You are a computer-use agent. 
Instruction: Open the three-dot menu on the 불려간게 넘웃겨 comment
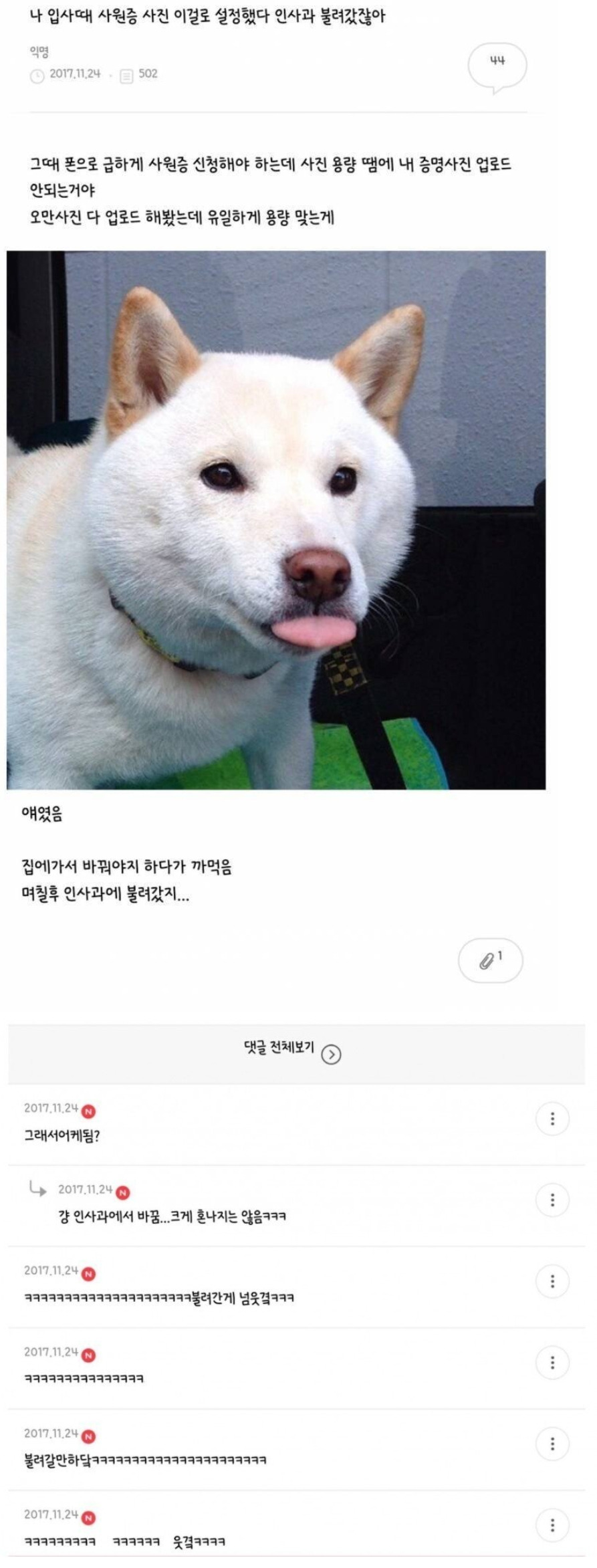tap(552, 1280)
